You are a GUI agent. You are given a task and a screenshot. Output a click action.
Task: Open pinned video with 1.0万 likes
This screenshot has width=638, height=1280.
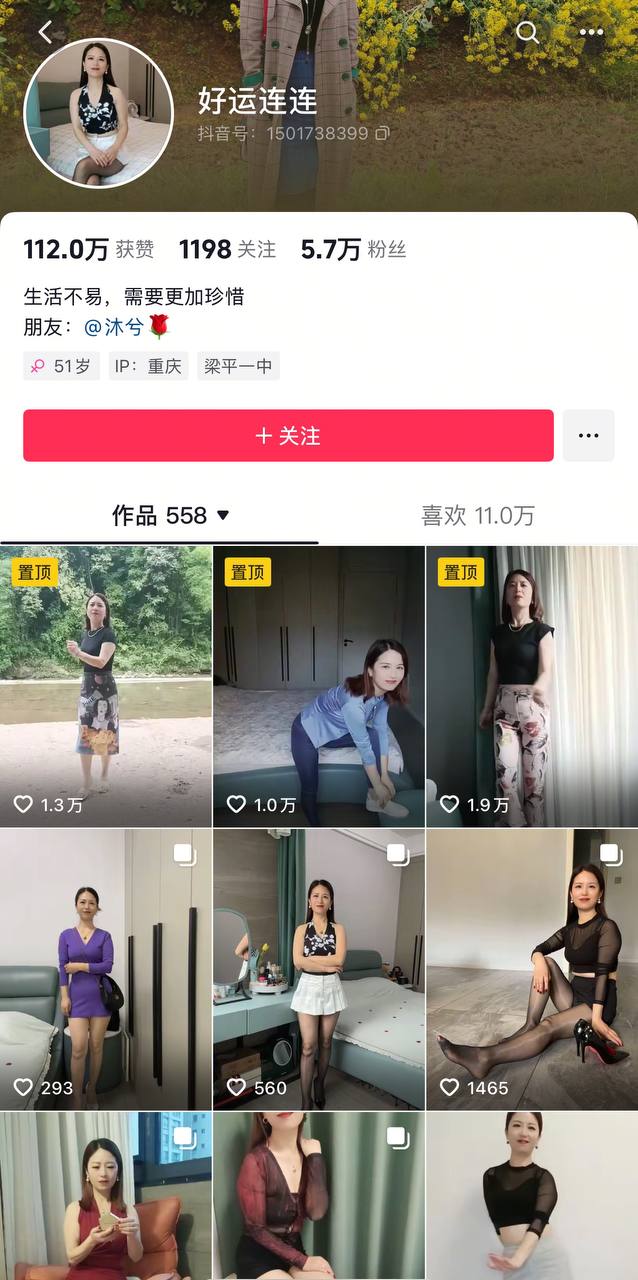tap(319, 685)
